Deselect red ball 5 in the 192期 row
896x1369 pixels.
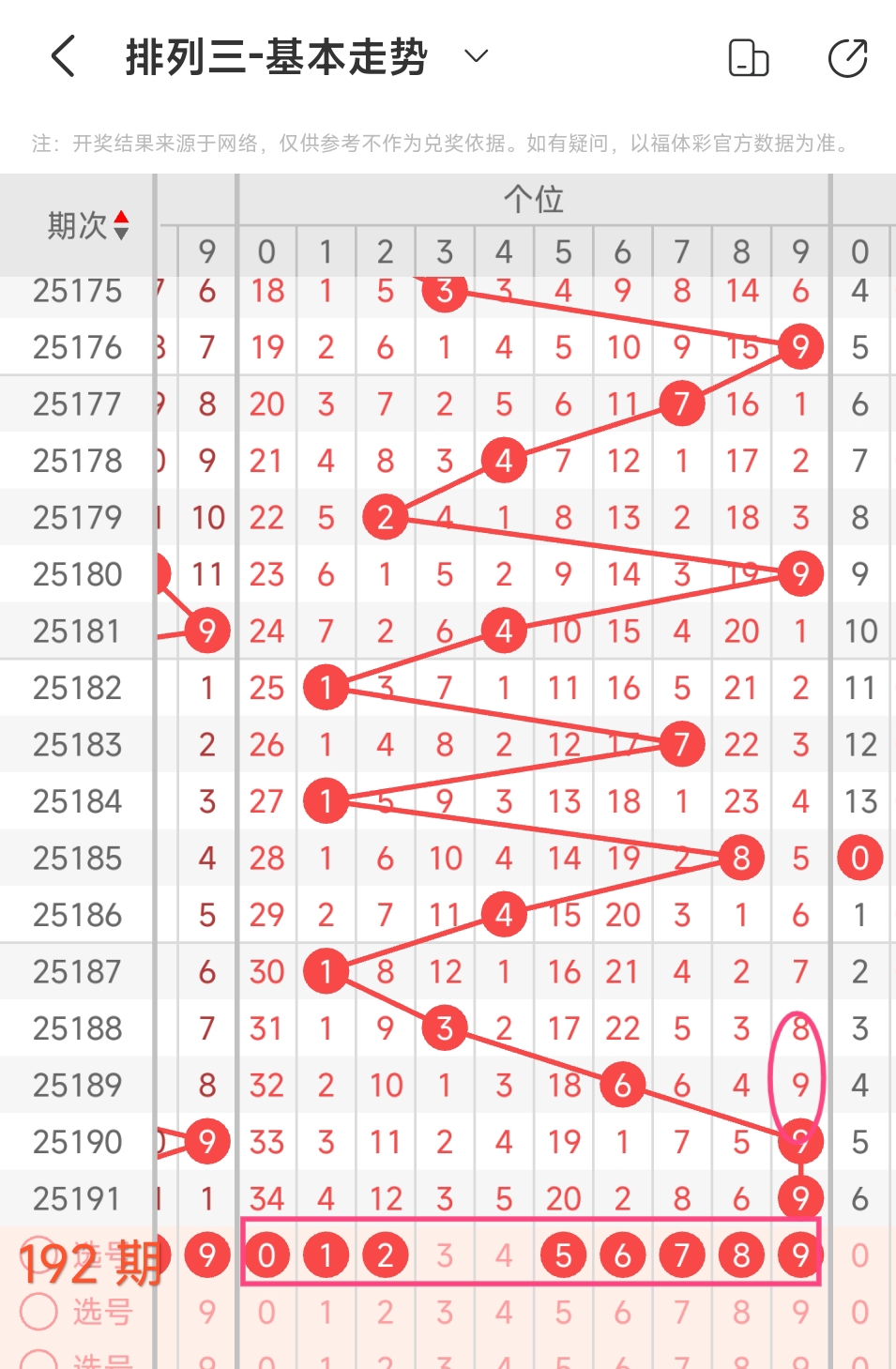[563, 1255]
